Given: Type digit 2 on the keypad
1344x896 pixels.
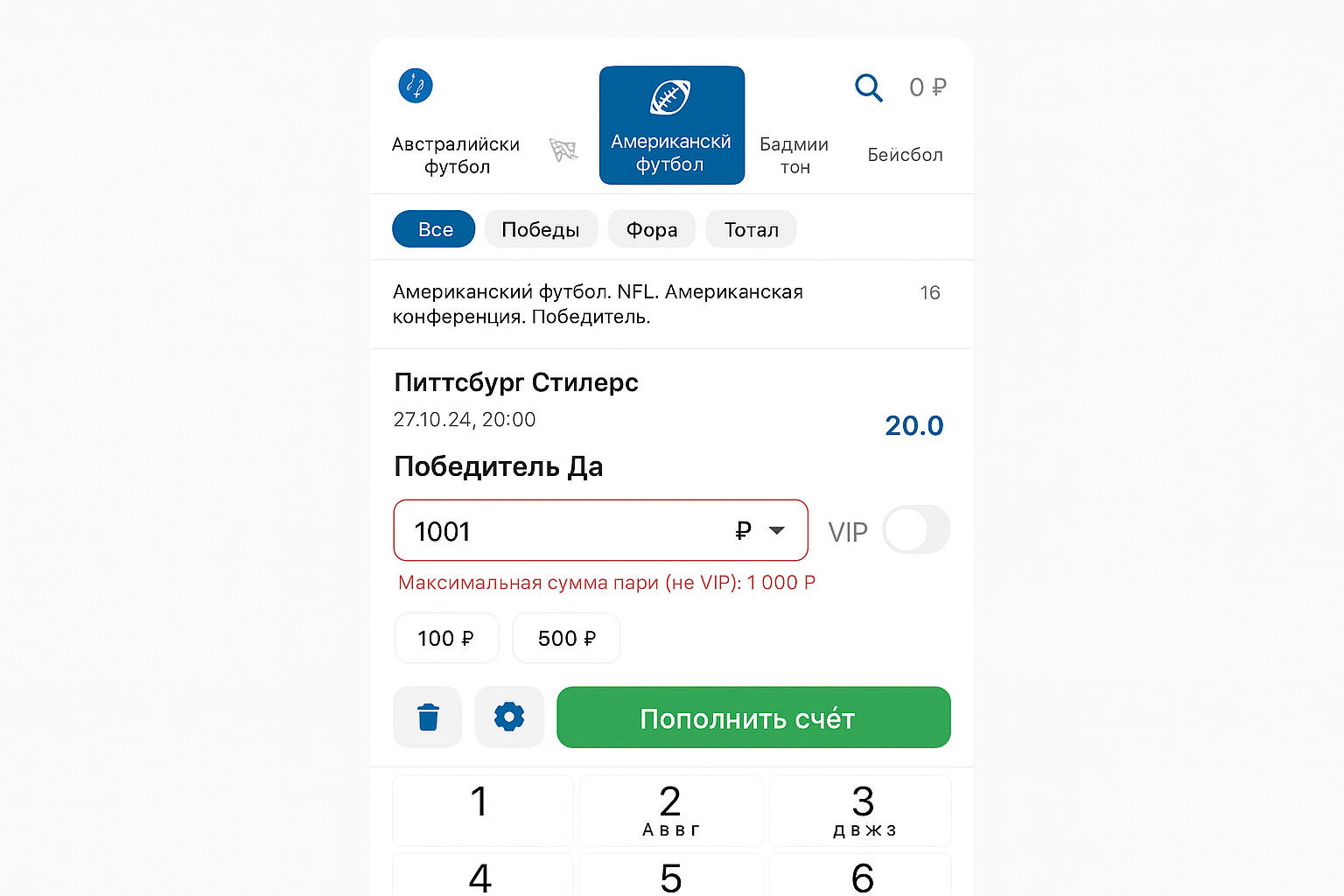Looking at the screenshot, I should (x=671, y=810).
